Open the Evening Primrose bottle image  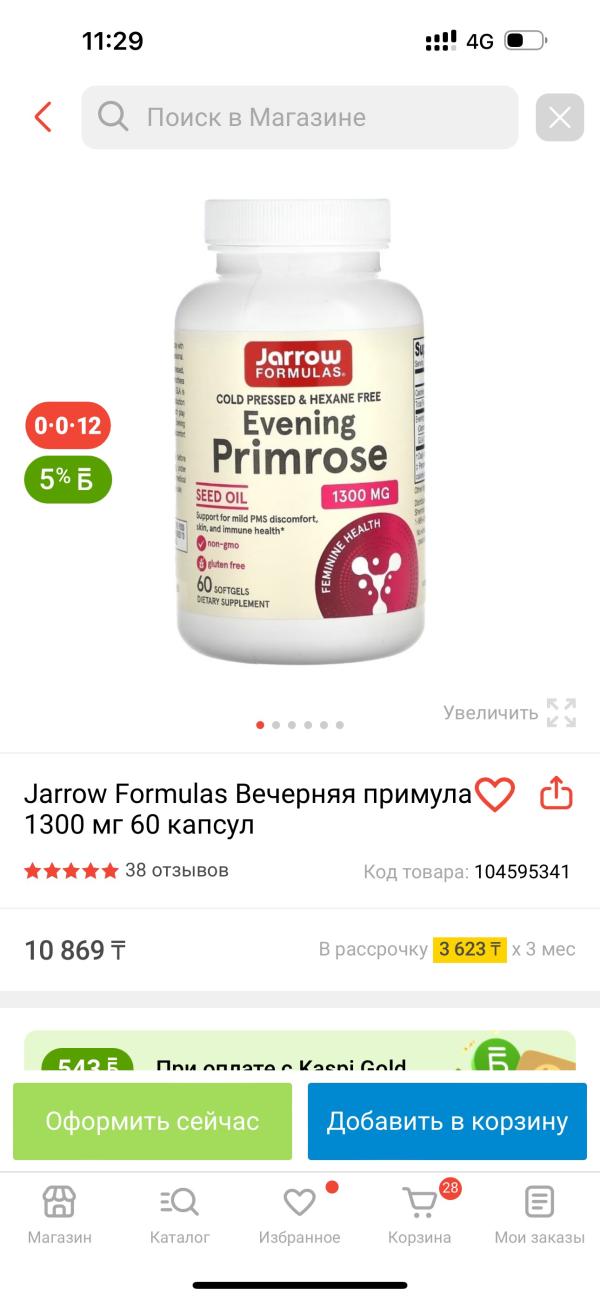click(300, 430)
